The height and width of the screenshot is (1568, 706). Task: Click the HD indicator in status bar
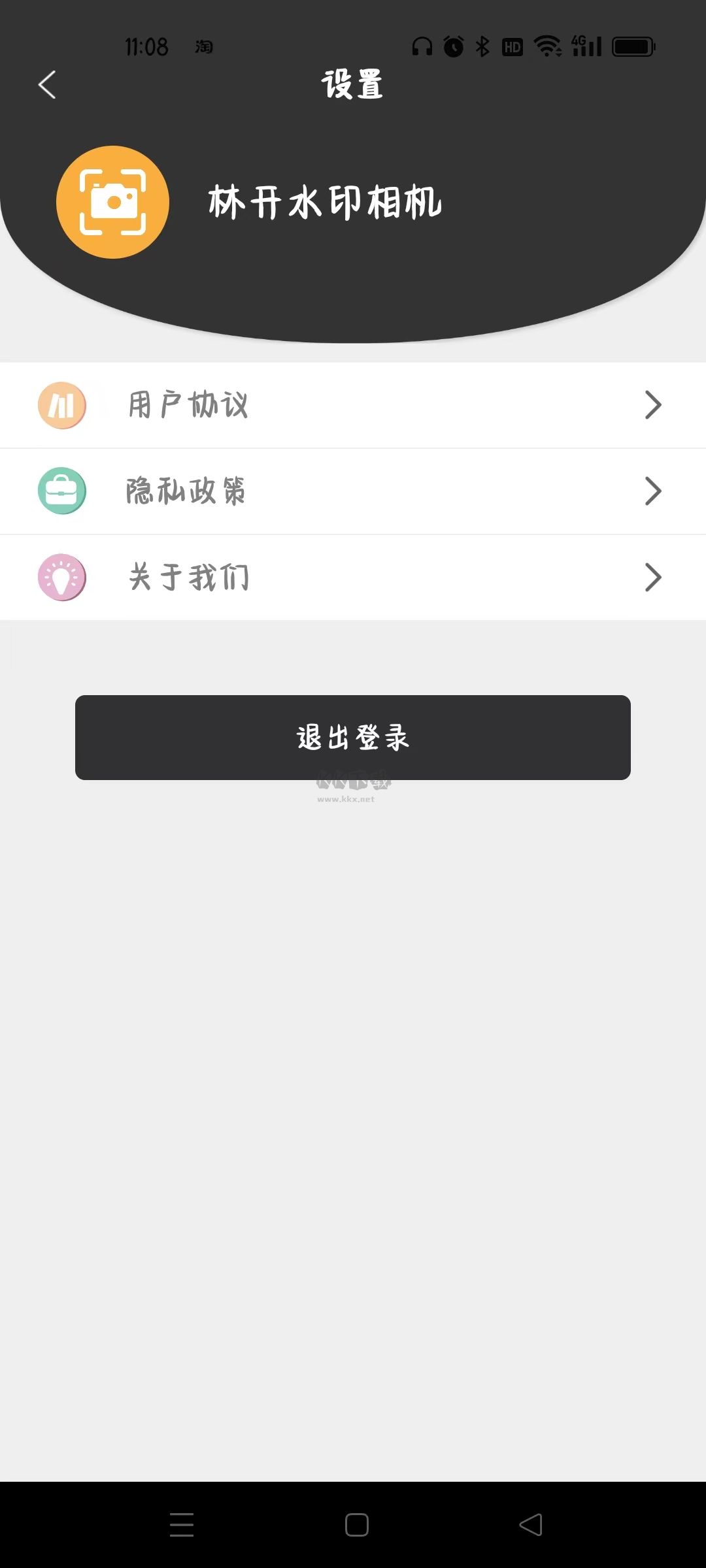[514, 46]
